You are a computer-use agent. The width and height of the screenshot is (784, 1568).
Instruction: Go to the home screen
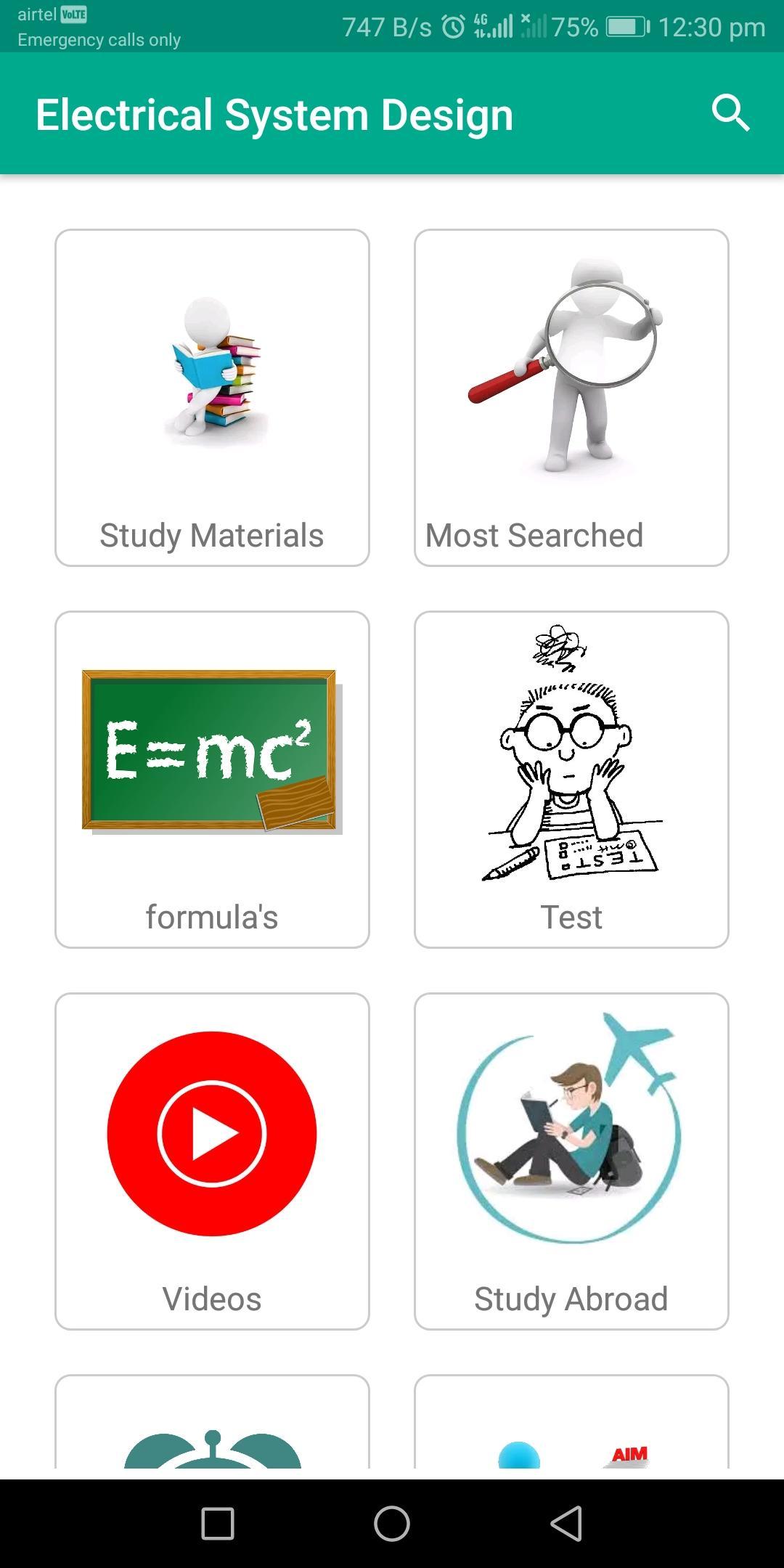click(x=392, y=1523)
